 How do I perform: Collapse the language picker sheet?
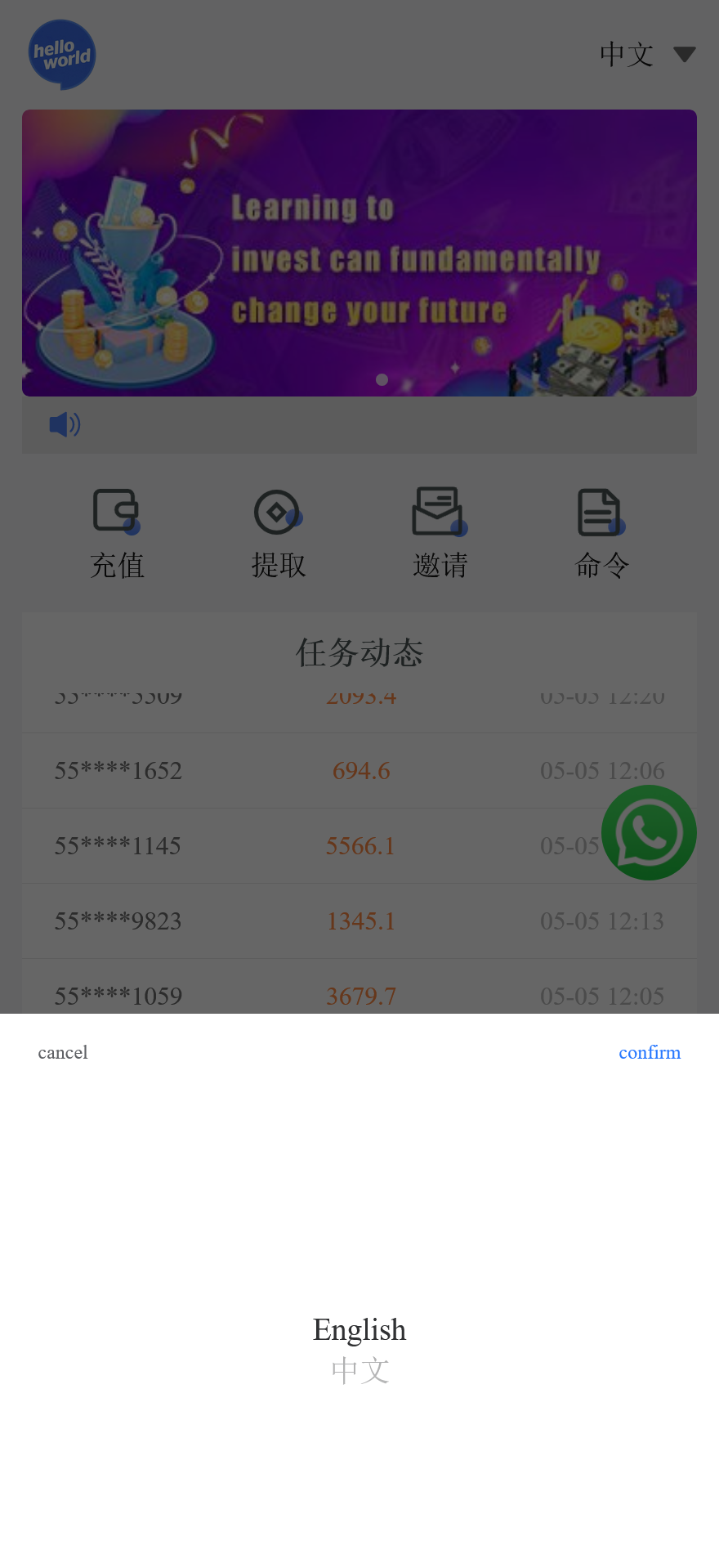tap(63, 1052)
